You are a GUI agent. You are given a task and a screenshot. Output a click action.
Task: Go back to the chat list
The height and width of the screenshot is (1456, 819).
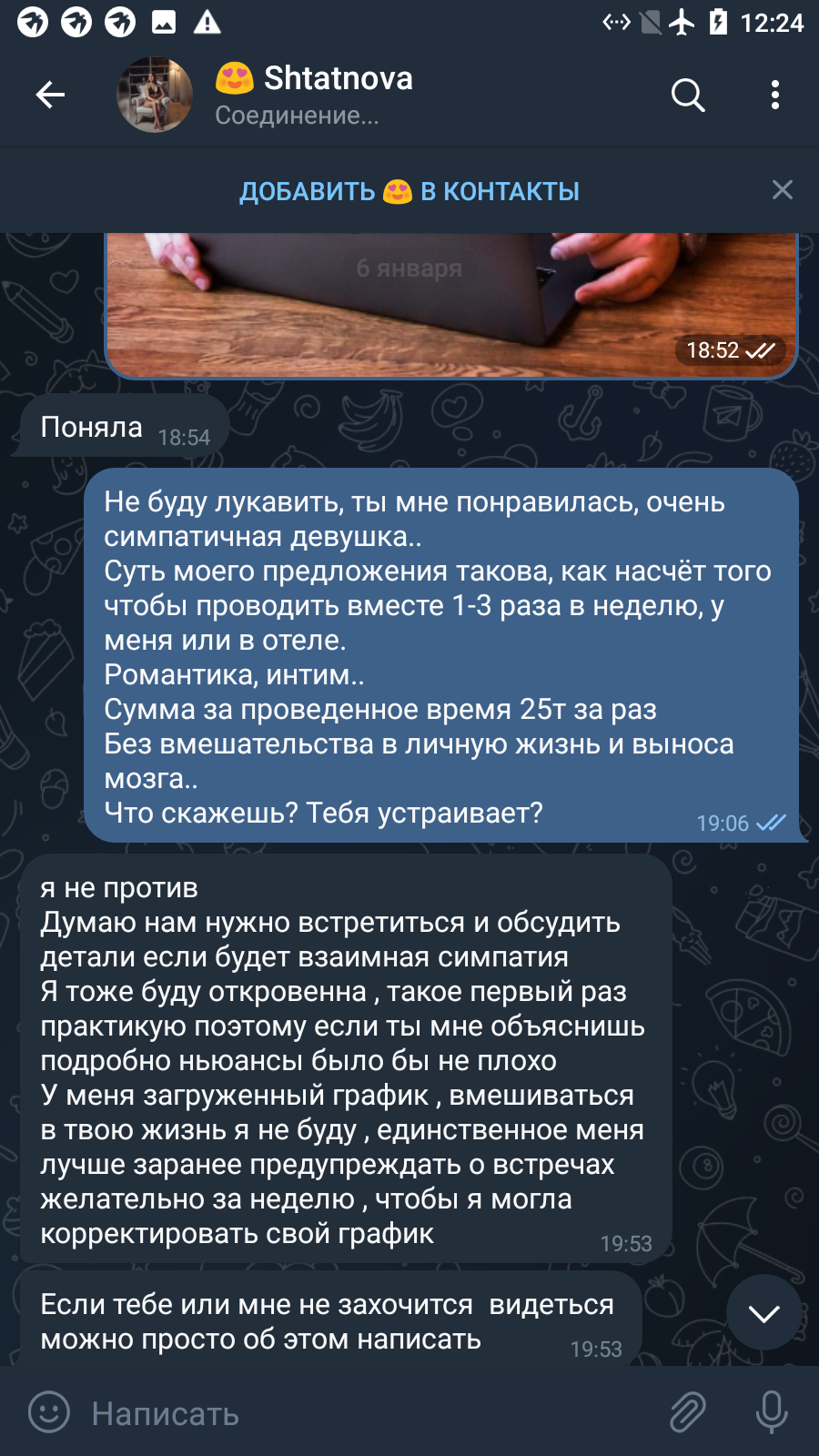(x=50, y=95)
